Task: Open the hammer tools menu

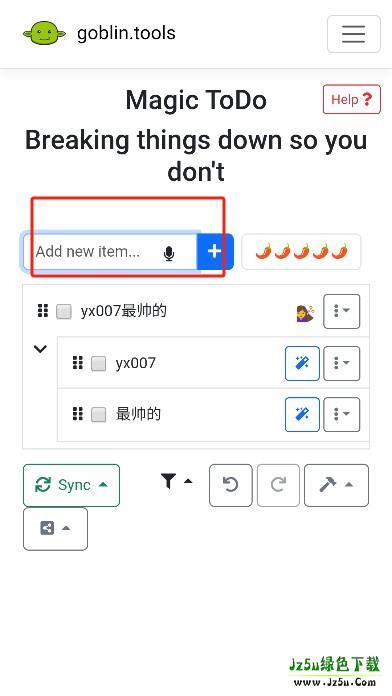Action: click(336, 485)
